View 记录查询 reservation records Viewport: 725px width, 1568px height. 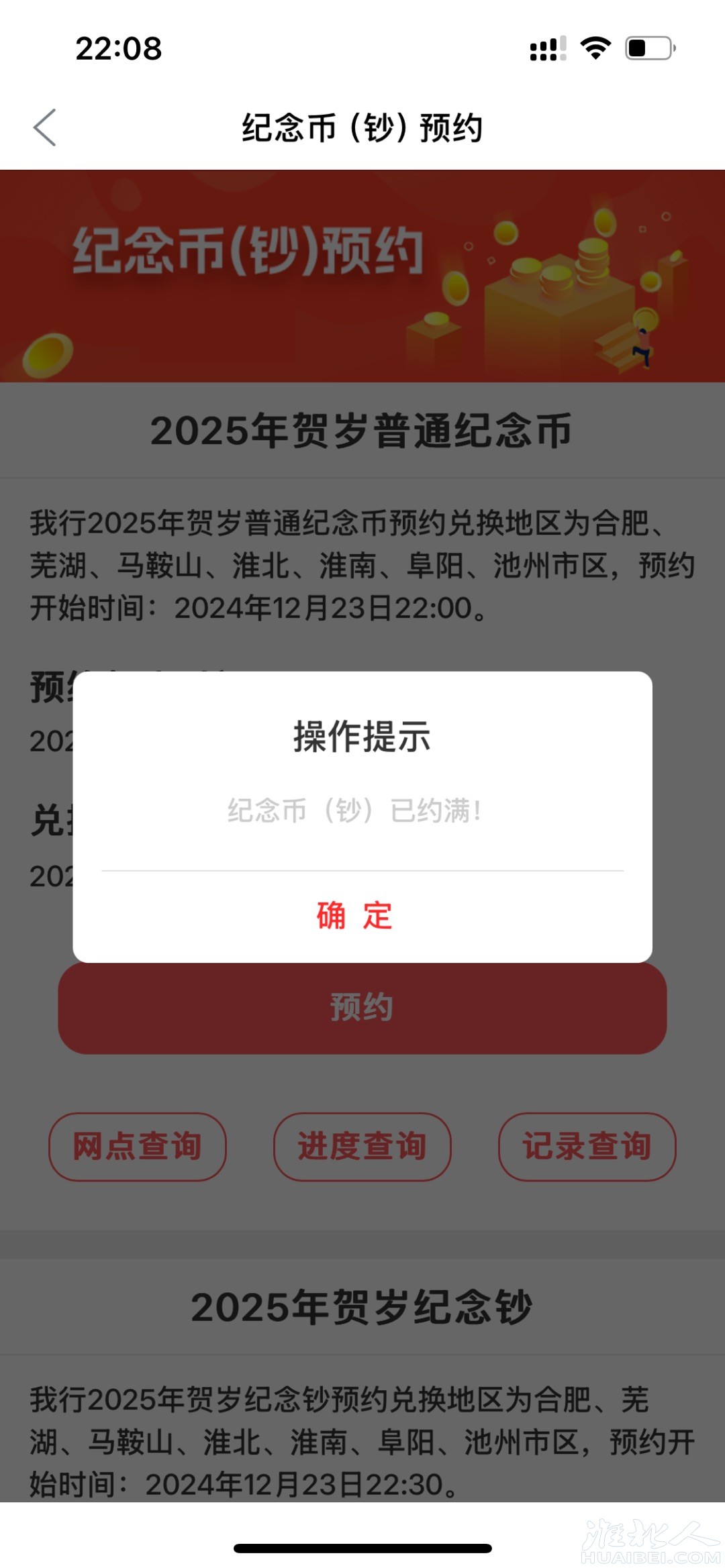[587, 1147]
